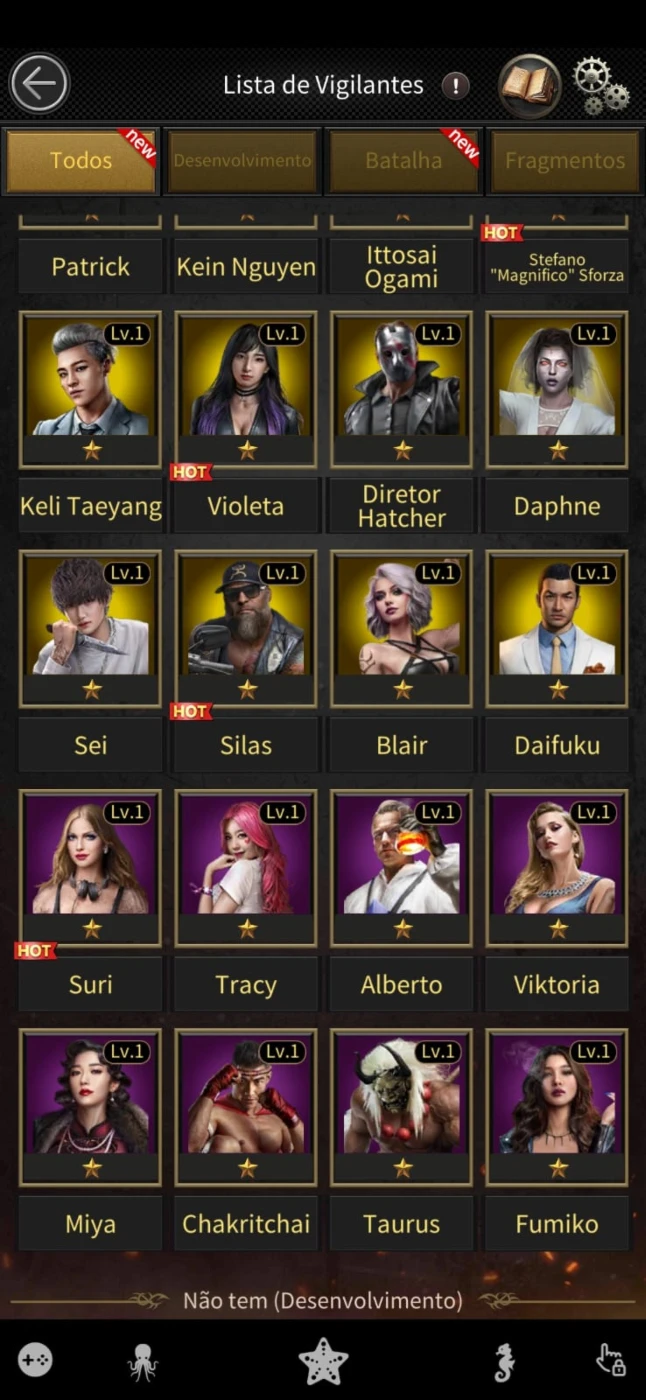Switch to the Fragmentos tab
Image resolution: width=646 pixels, height=1400 pixels.
(565, 160)
